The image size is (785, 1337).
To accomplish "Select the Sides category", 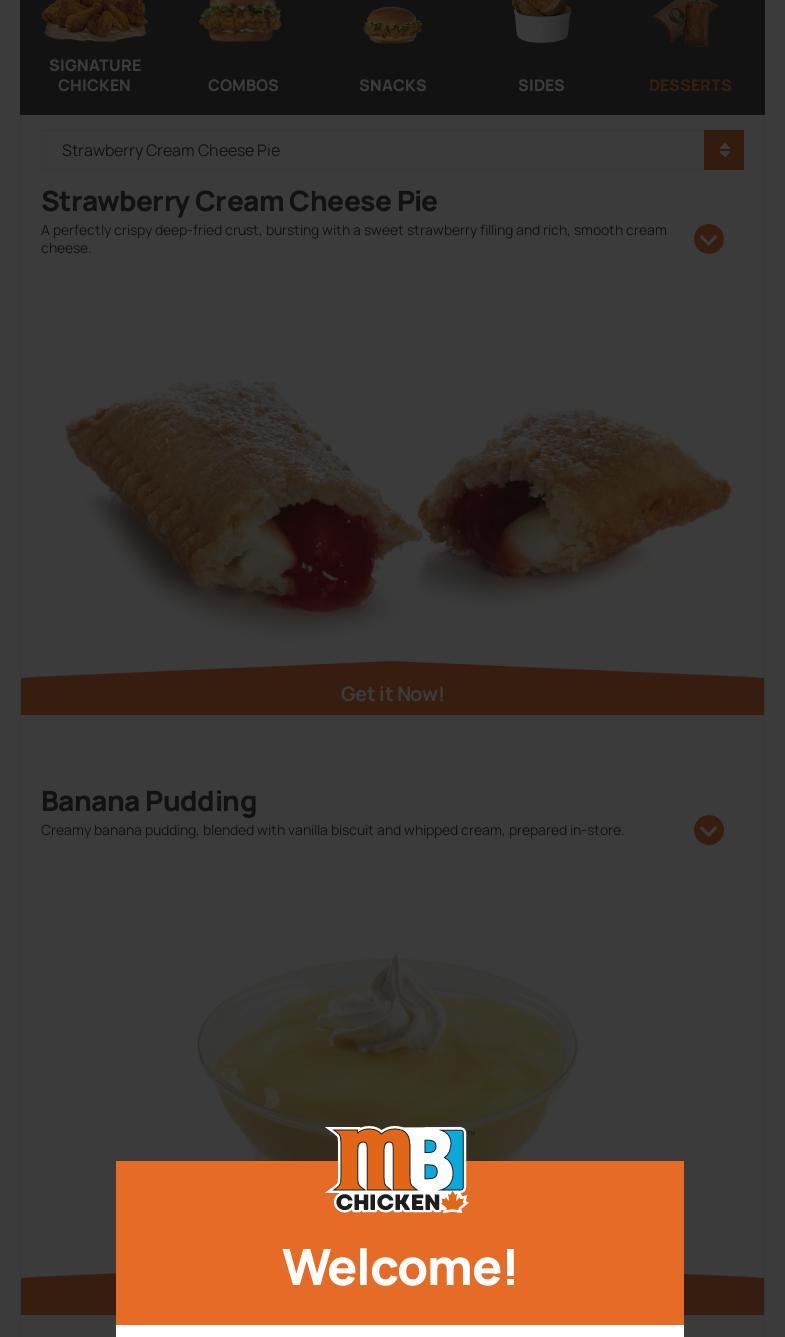I will pyautogui.click(x=541, y=84).
